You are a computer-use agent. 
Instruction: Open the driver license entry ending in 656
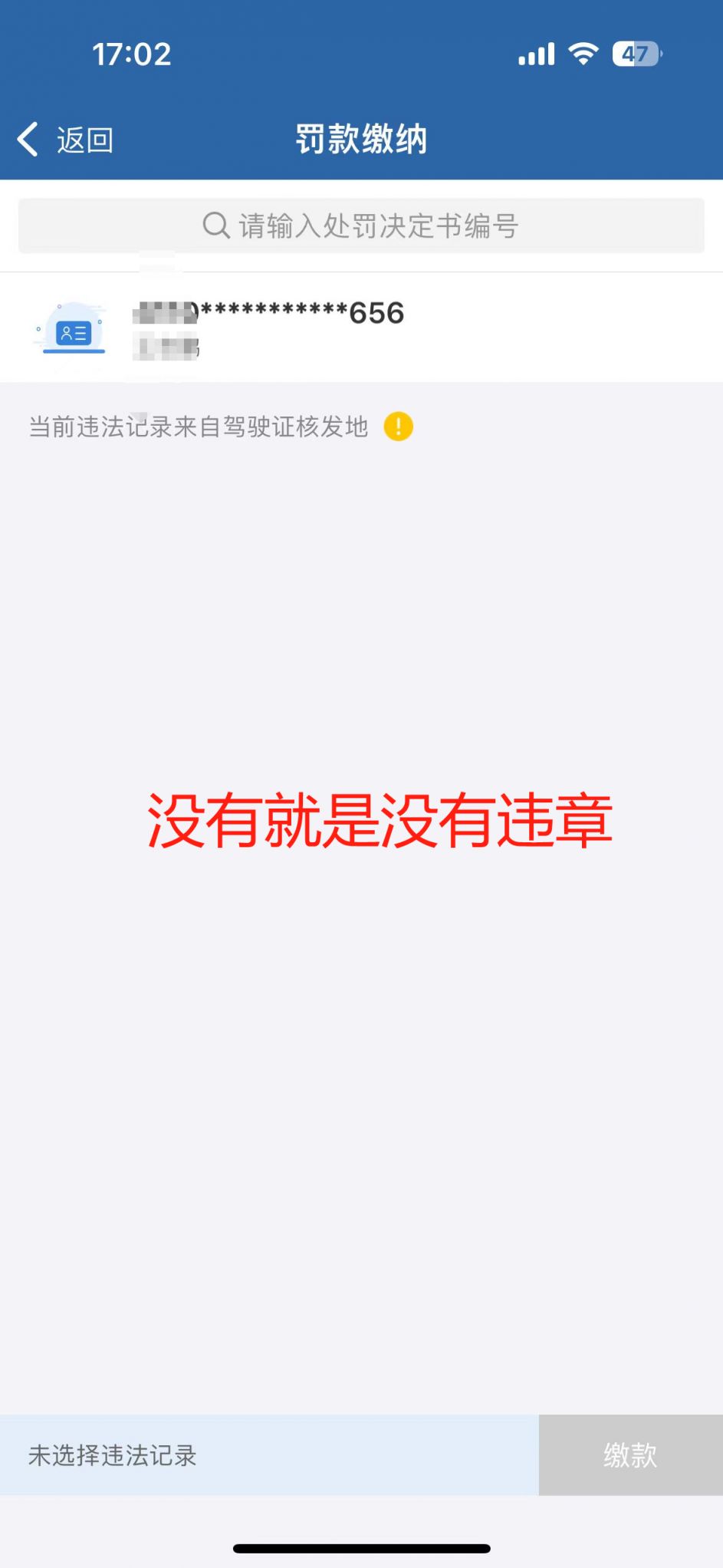tap(361, 328)
